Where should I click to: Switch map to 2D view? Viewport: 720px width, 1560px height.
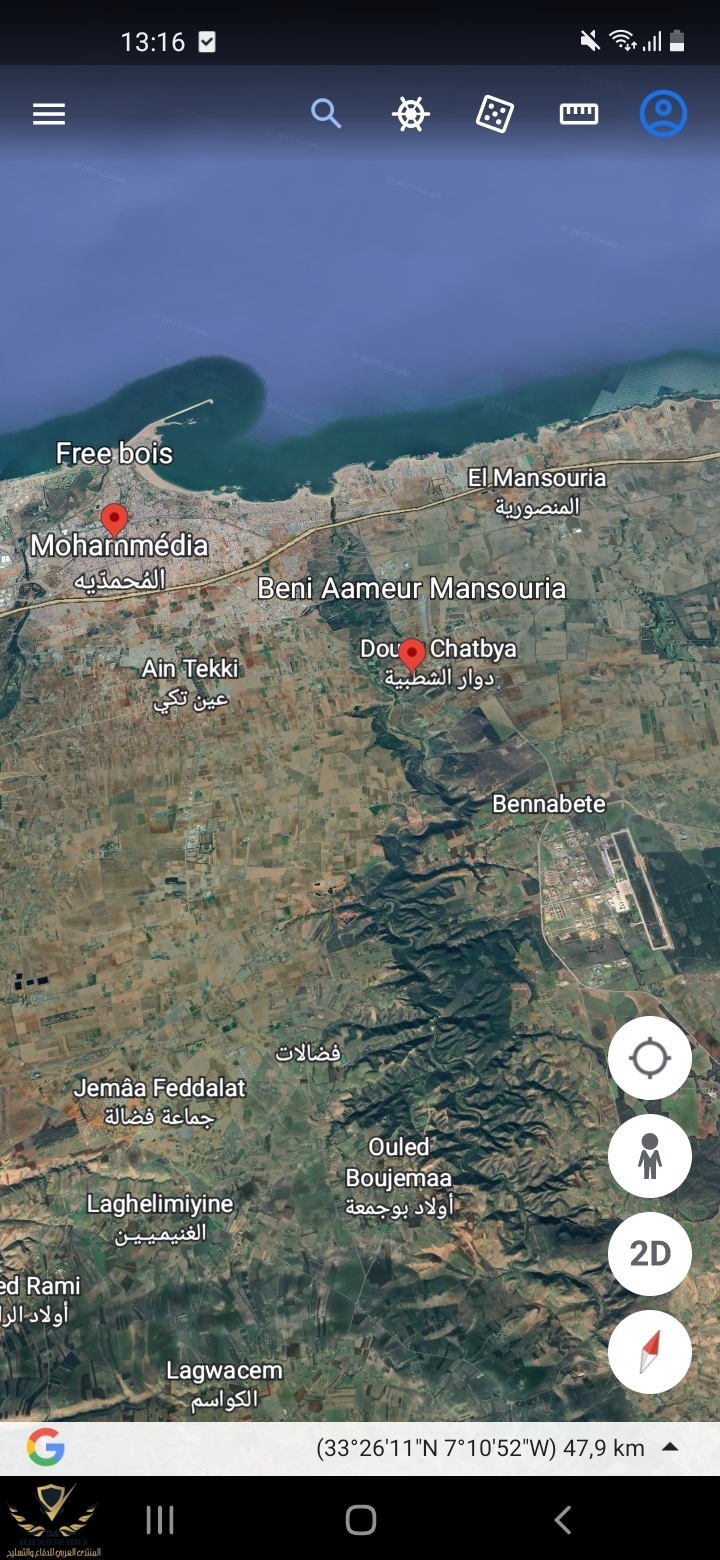click(x=650, y=1254)
